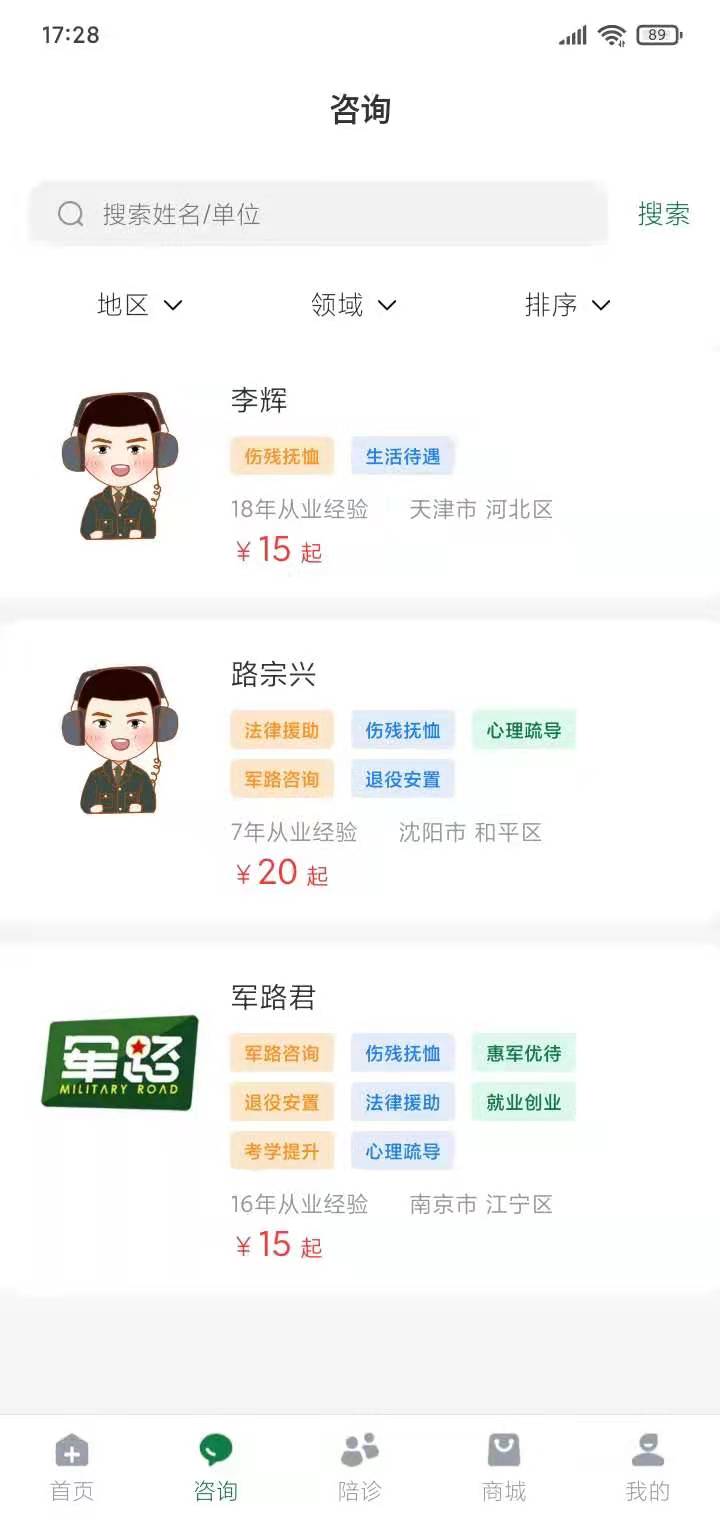720x1520 pixels.
Task: Open the 我的 profile tab
Action: click(648, 1467)
